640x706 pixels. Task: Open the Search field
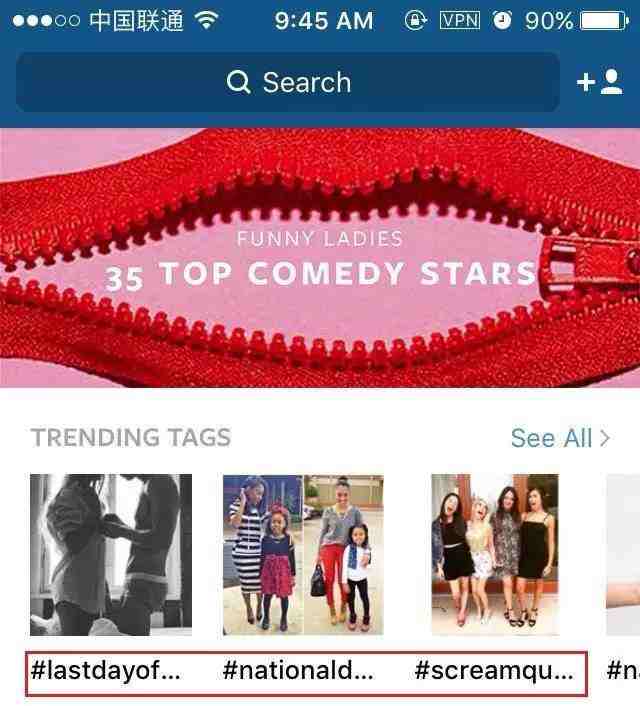coord(288,82)
